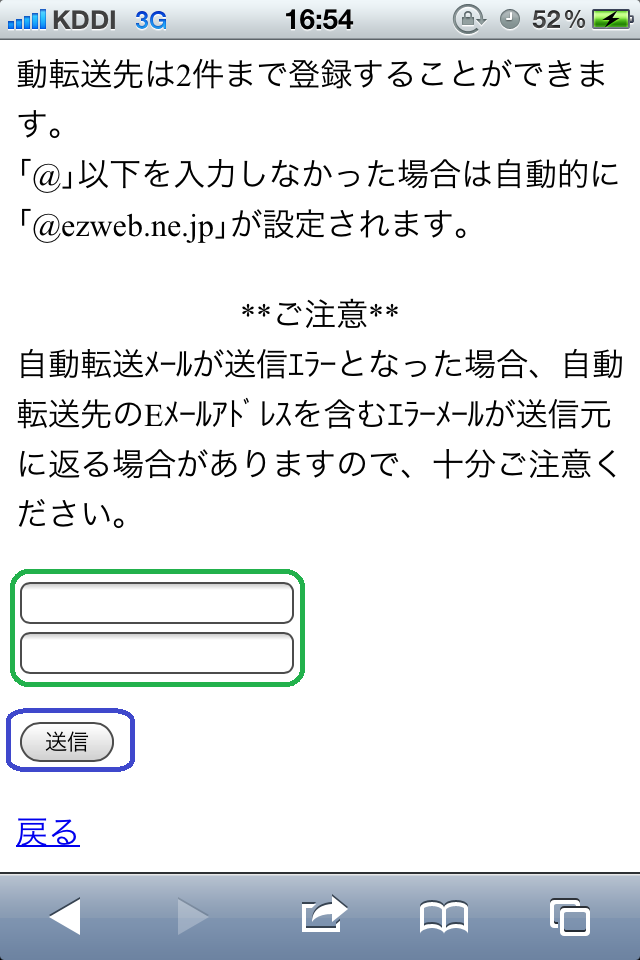Submit with the 送信 button

(67, 742)
